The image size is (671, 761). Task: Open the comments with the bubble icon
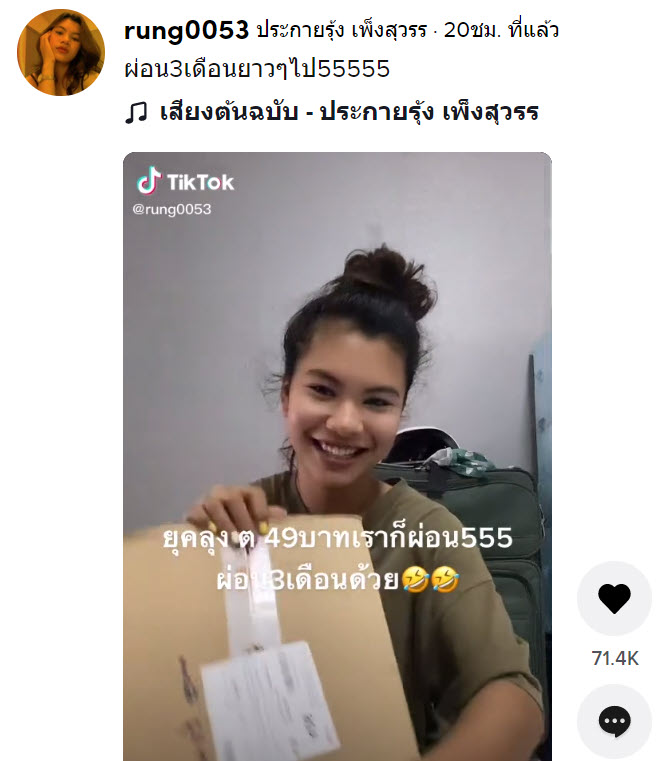click(614, 720)
